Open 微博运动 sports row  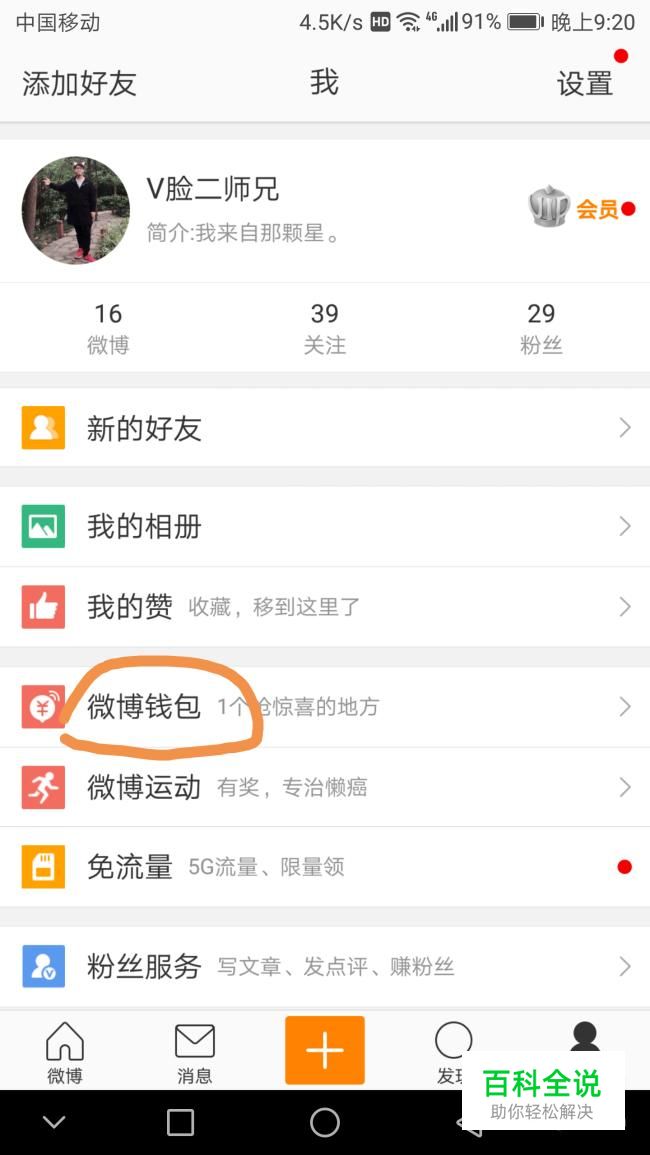click(325, 787)
